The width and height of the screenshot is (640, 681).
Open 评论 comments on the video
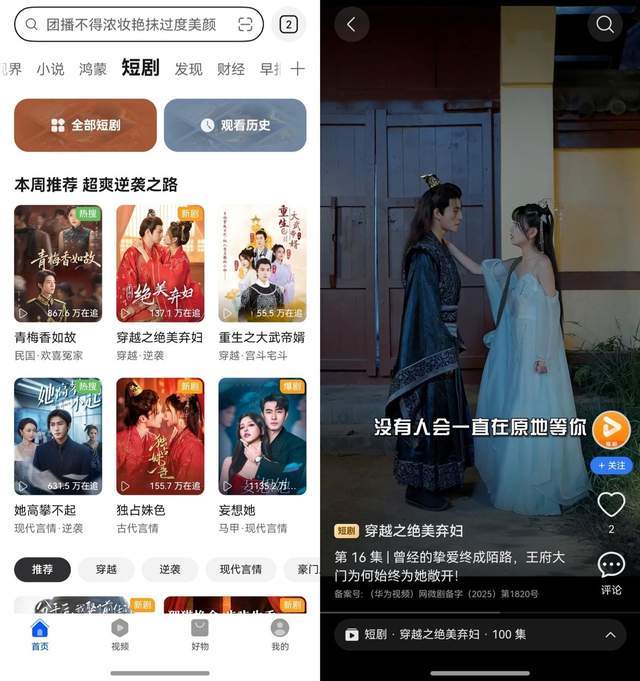[x=611, y=573]
